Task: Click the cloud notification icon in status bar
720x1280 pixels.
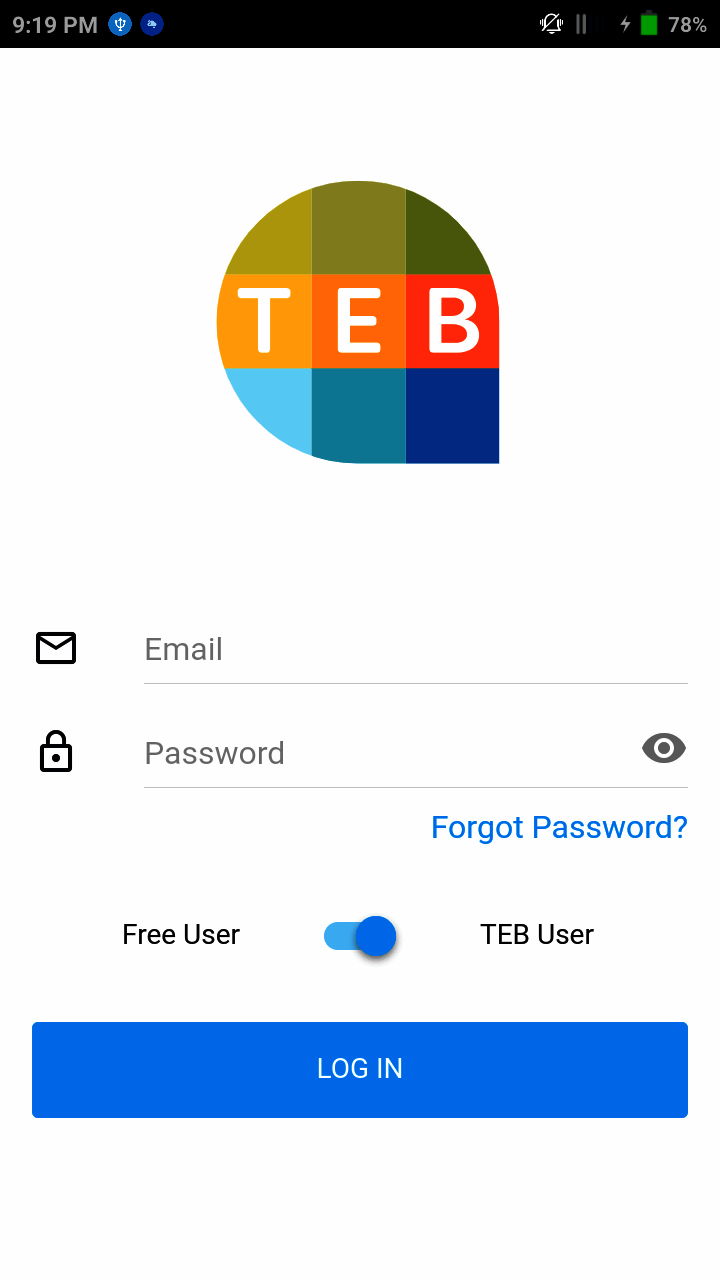Action: 151,24
